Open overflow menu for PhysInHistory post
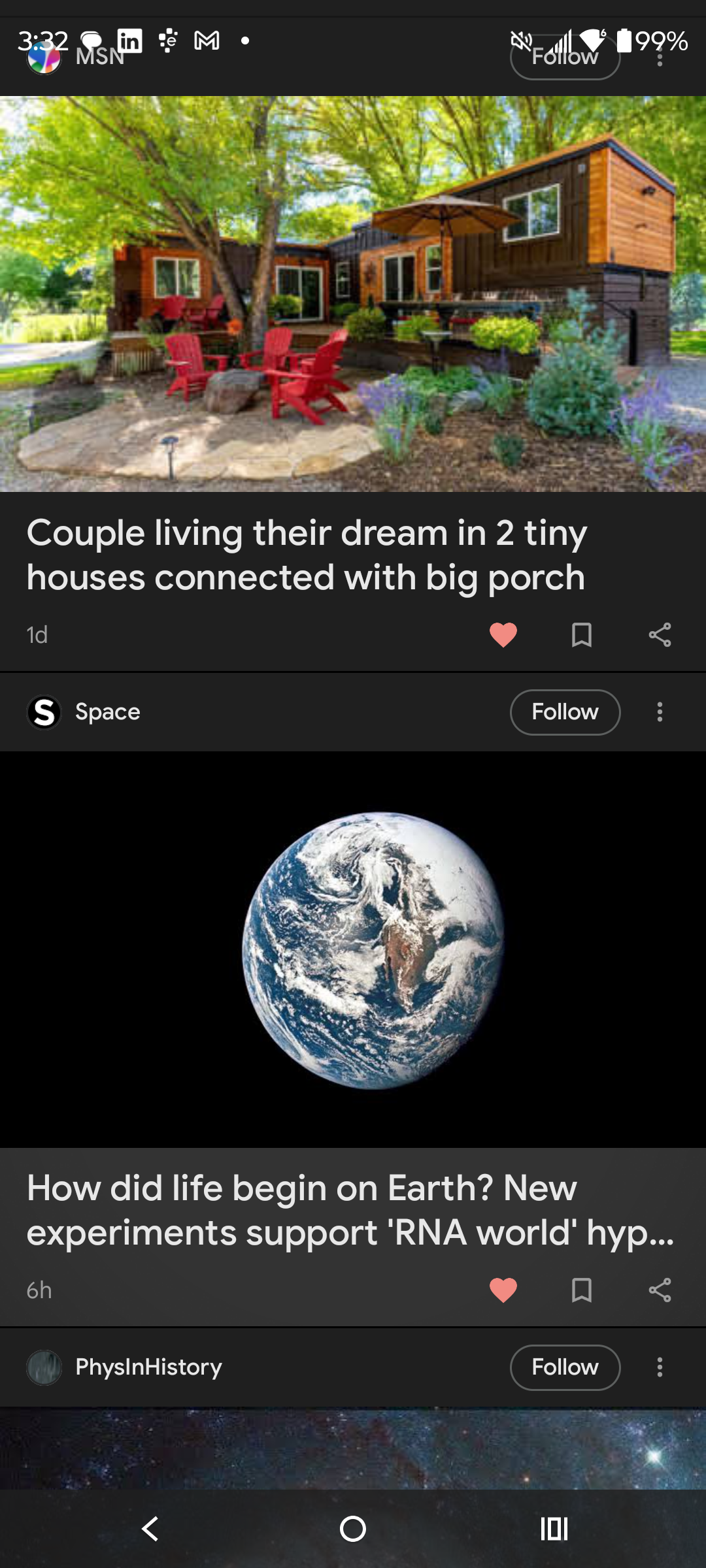Screen dimensions: 706x1568 pos(660,1367)
